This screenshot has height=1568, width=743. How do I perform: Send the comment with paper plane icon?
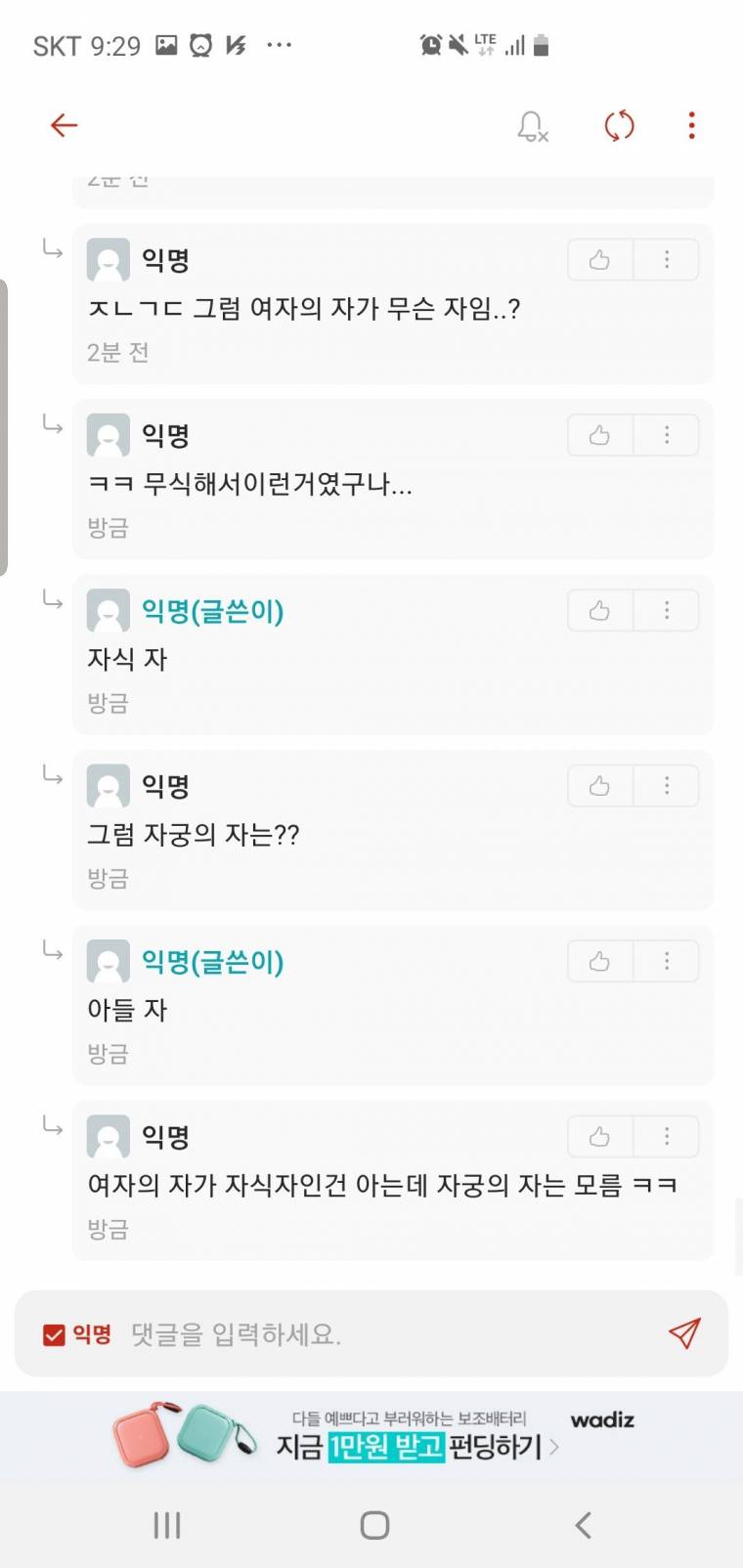(x=684, y=1333)
